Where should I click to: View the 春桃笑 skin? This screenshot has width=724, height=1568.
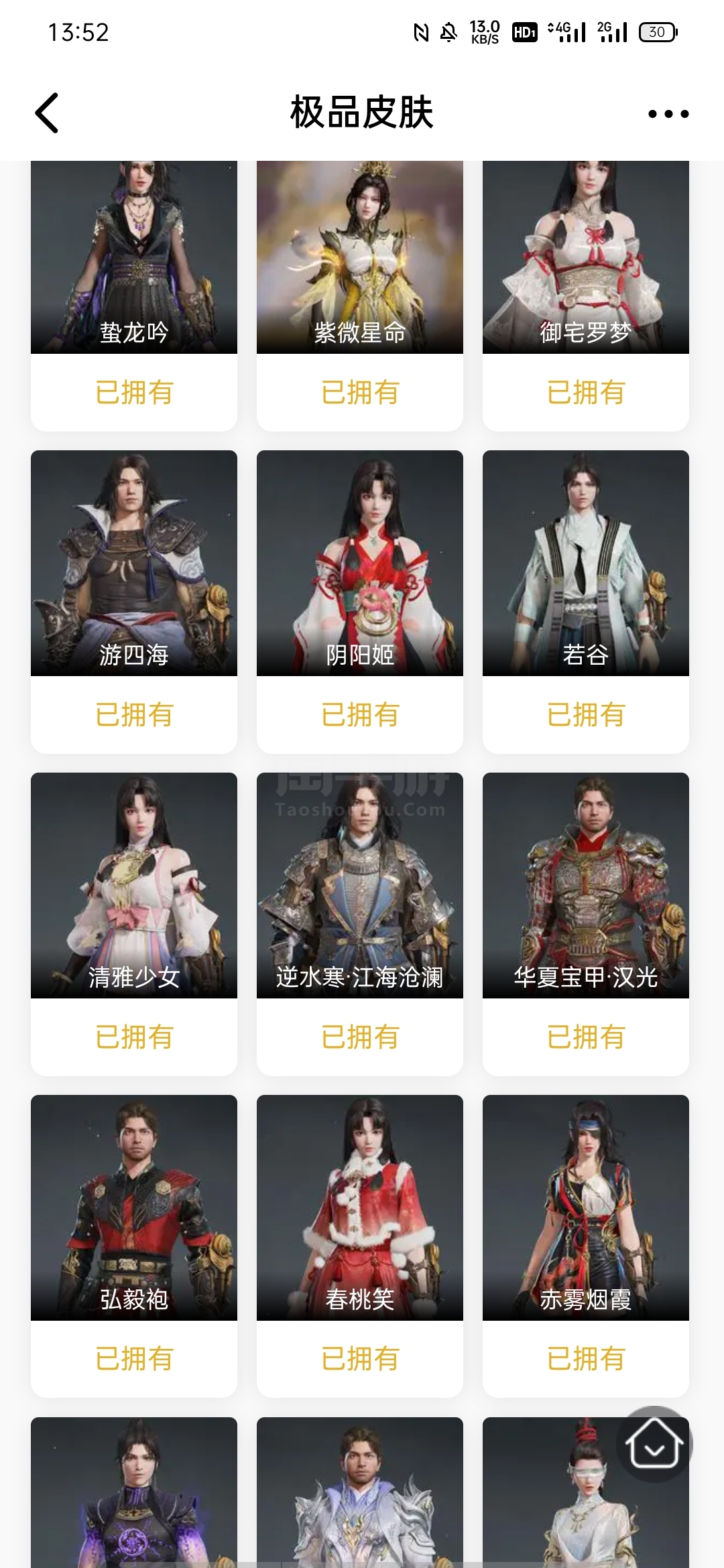[360, 1246]
